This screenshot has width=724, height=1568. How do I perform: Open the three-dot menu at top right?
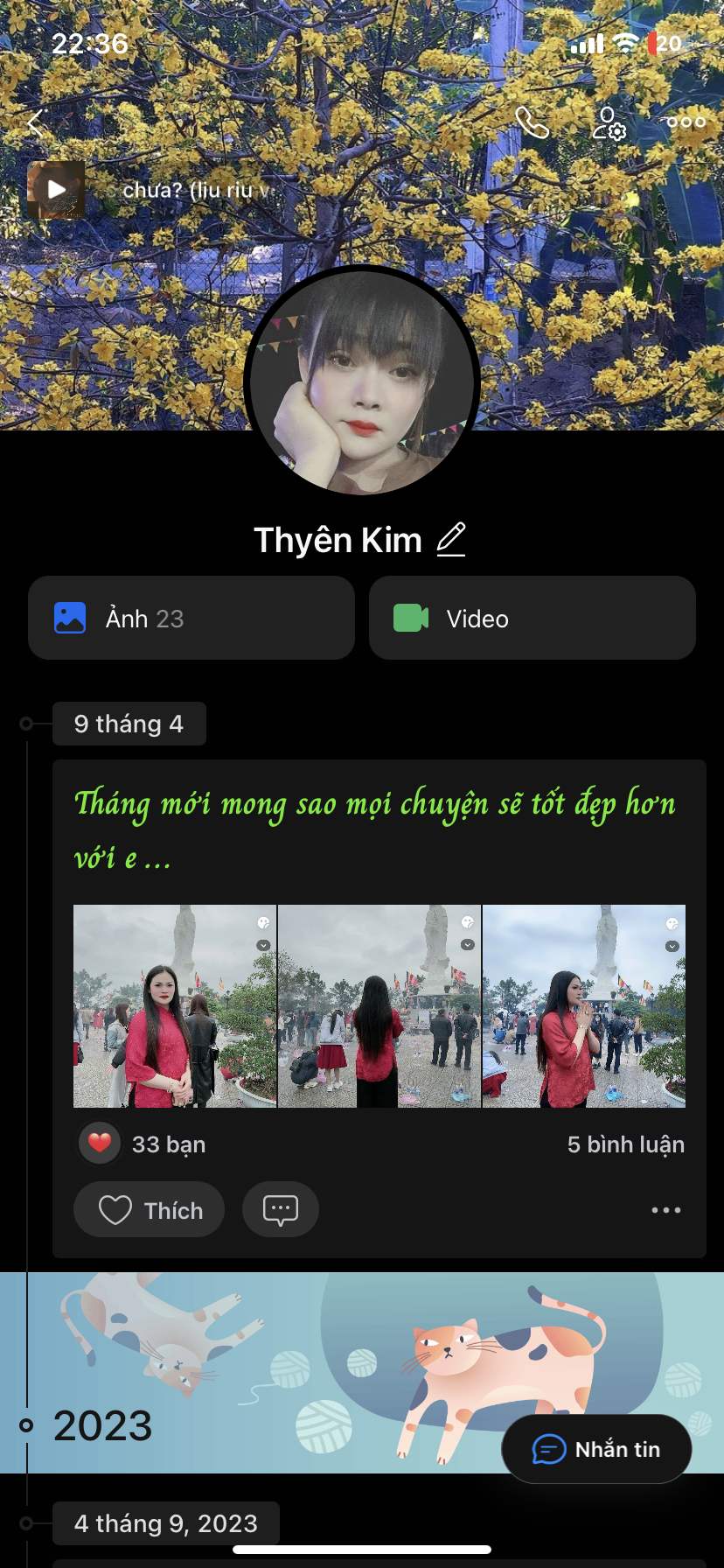686,122
